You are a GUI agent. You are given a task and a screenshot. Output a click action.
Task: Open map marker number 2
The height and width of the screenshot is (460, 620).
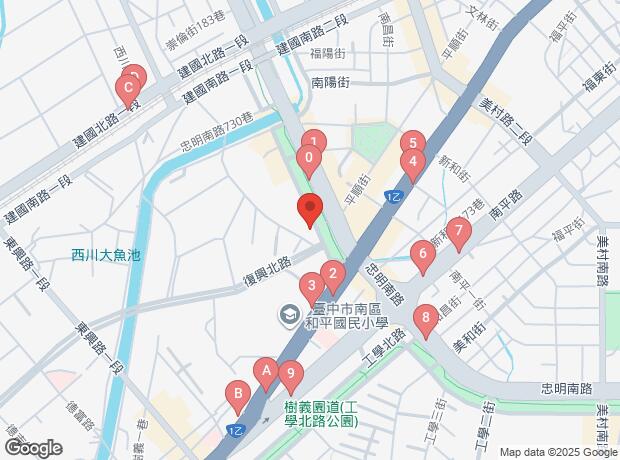(333, 273)
